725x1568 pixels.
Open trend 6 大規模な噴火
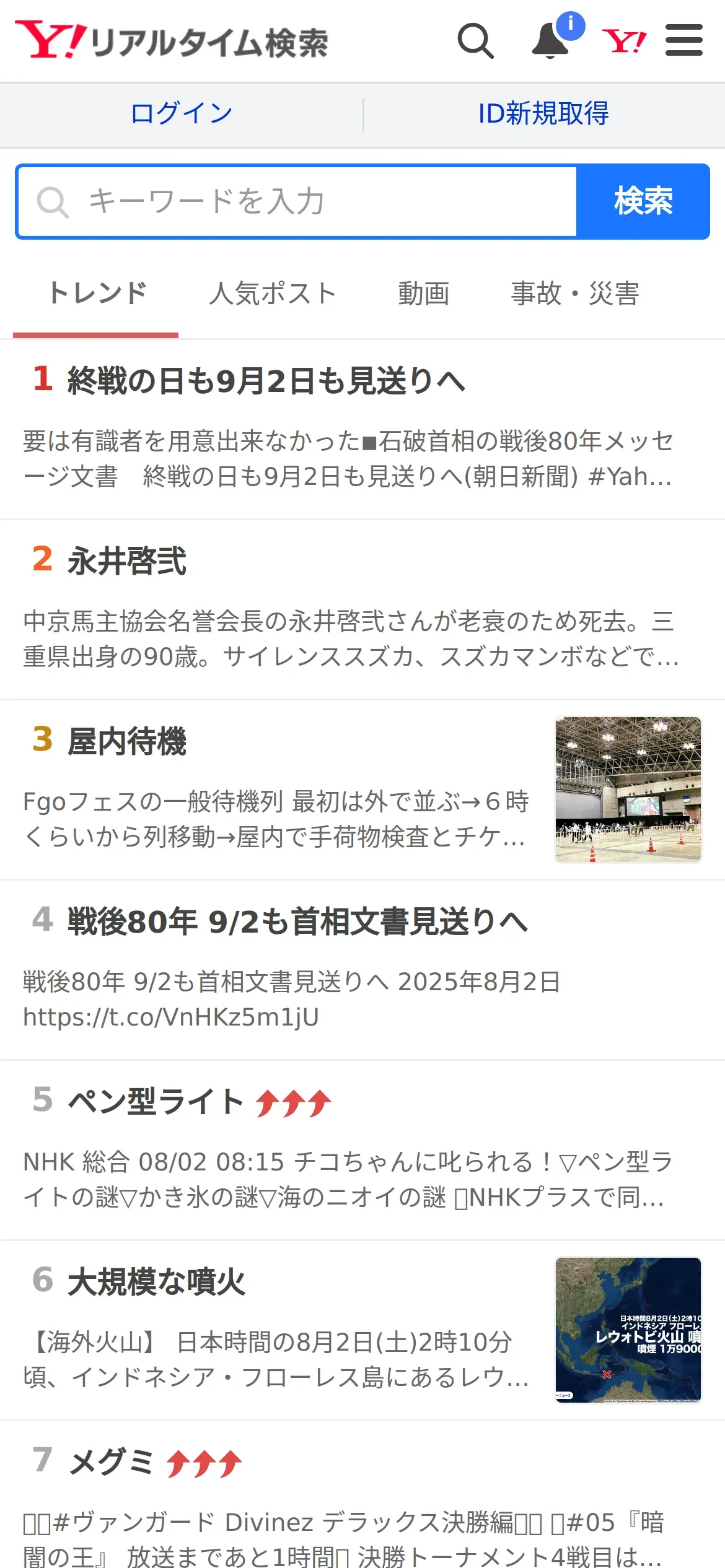pyautogui.click(x=362, y=1331)
